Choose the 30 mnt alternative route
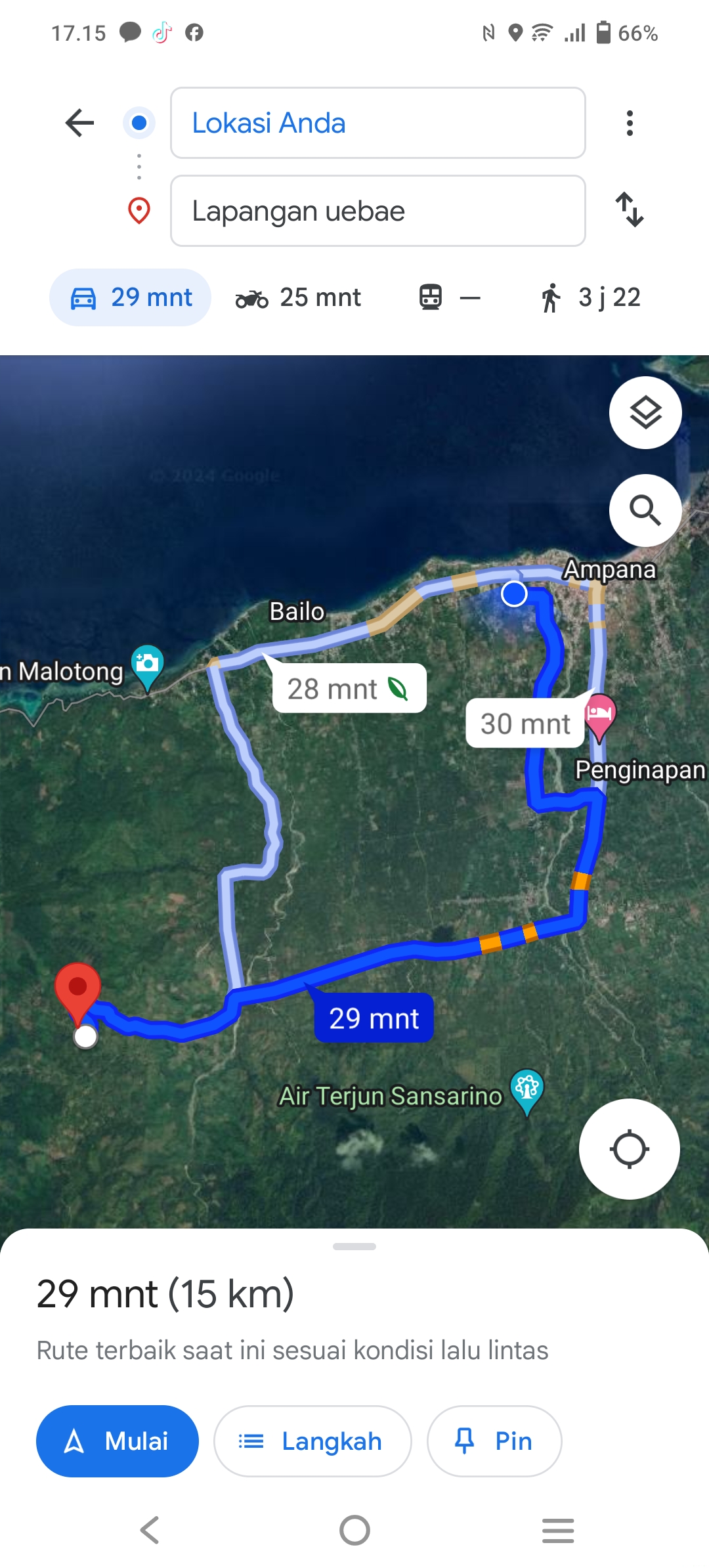The width and height of the screenshot is (709, 1568). 525,723
